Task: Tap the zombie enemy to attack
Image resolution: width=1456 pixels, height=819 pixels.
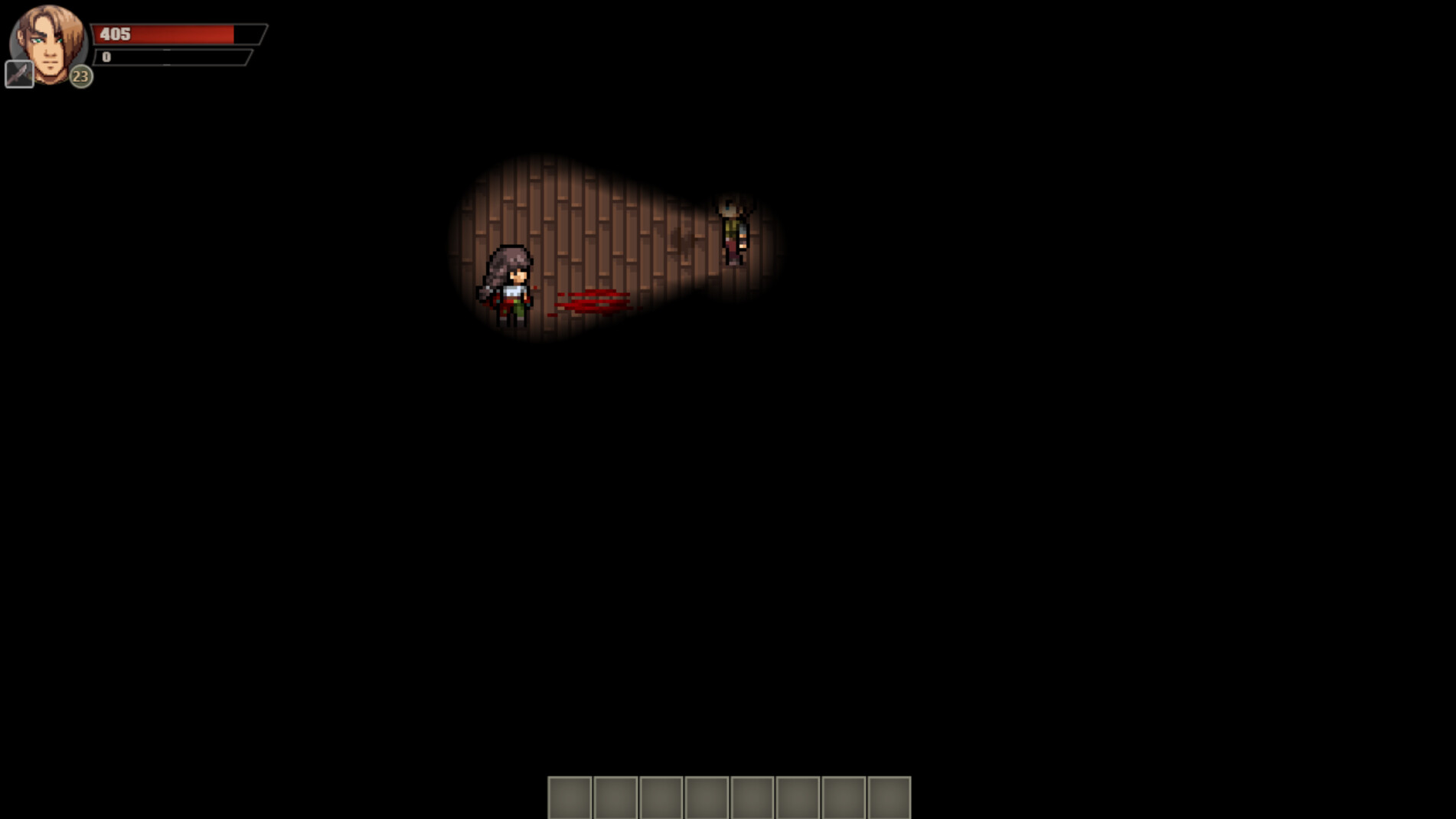Action: pos(733,230)
